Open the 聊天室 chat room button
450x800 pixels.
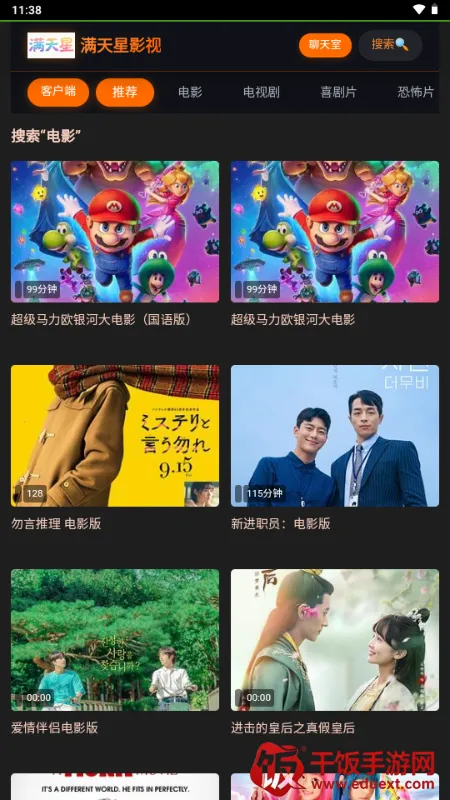pos(325,45)
